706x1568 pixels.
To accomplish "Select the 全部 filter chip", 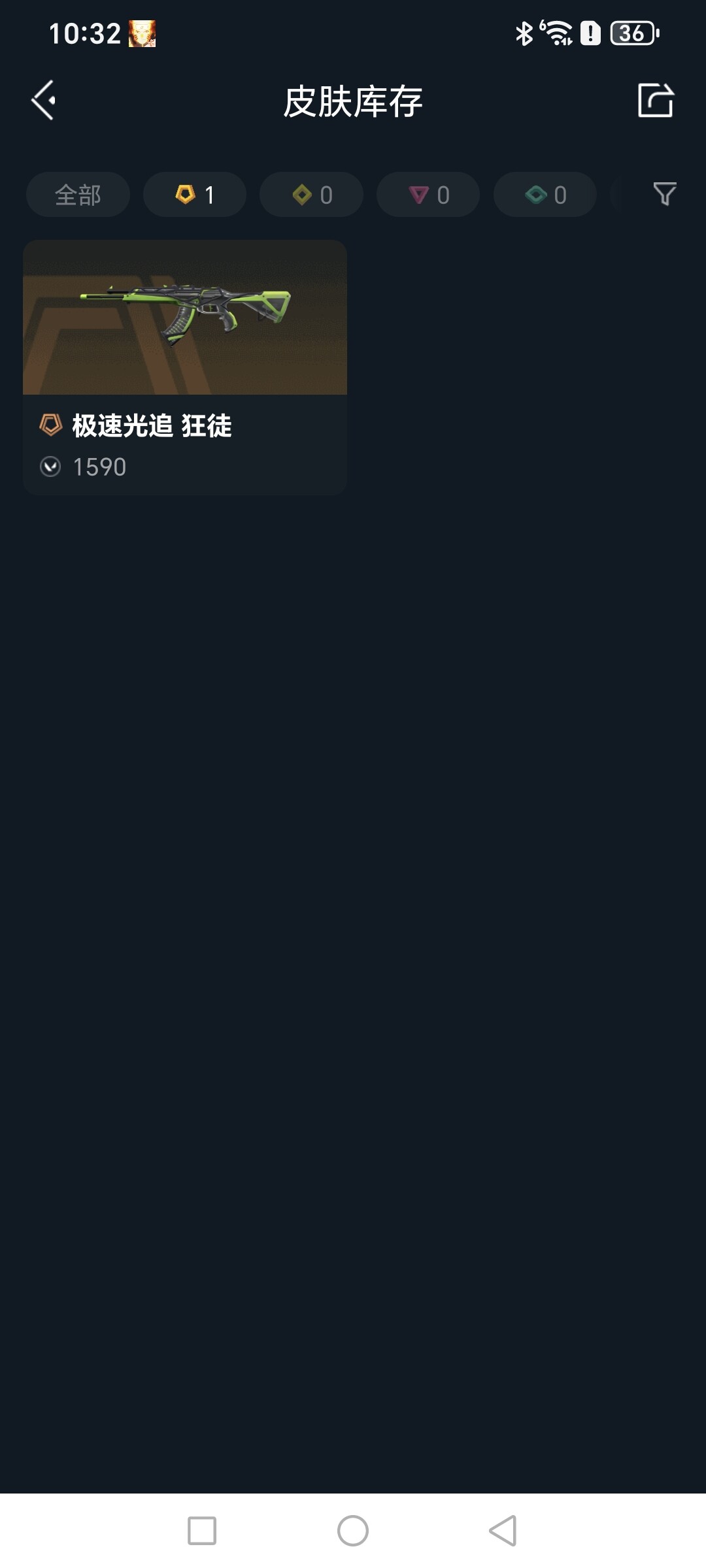I will [78, 195].
